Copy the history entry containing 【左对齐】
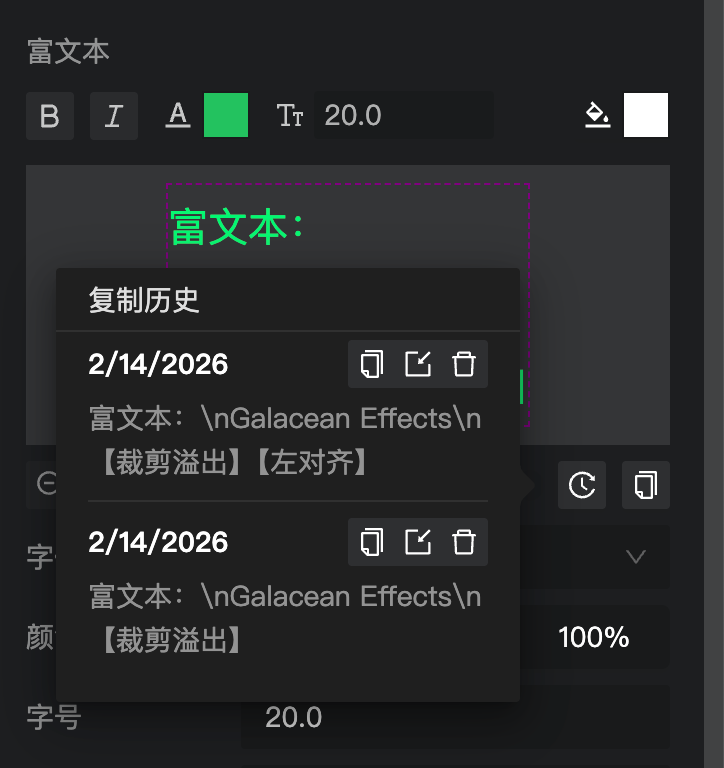 (372, 364)
